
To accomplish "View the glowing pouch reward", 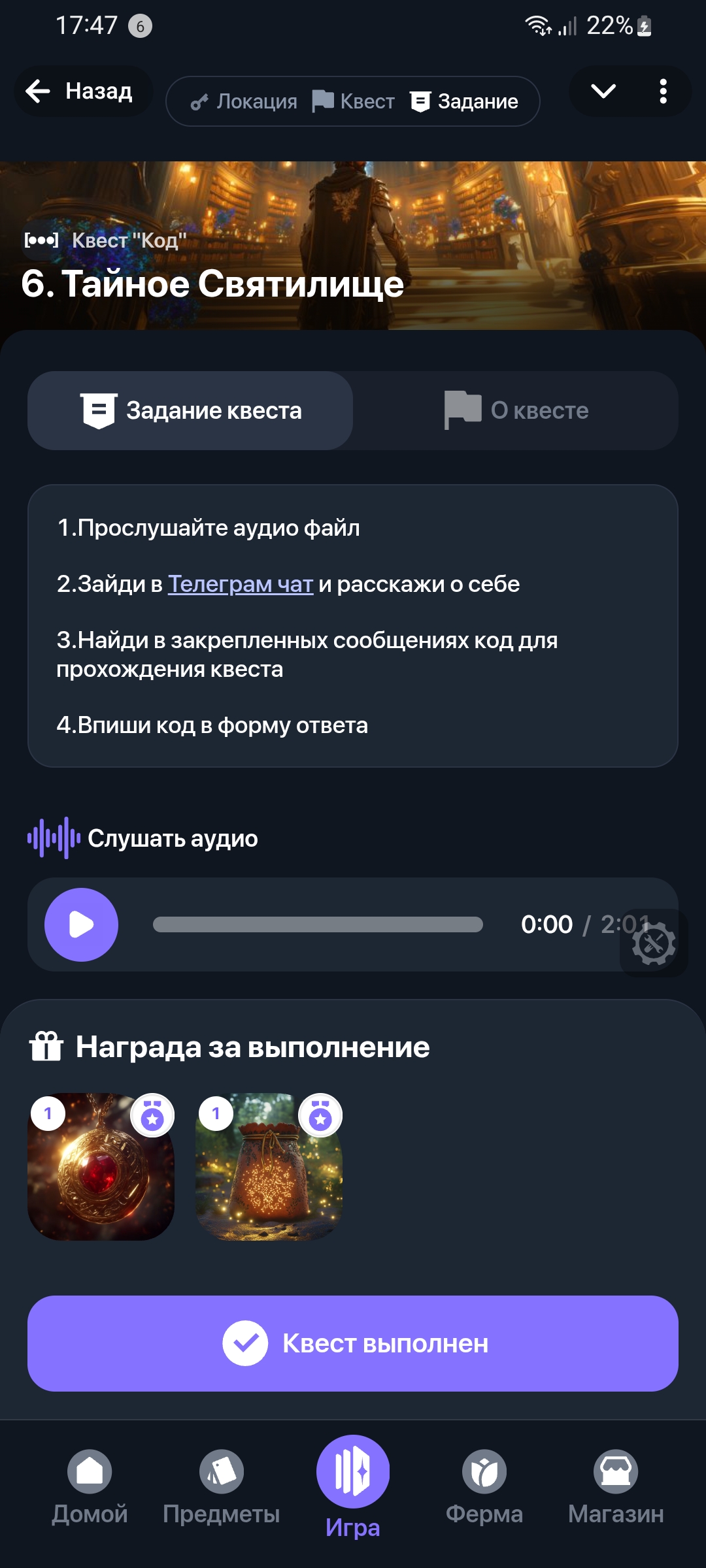I will tap(269, 1167).
